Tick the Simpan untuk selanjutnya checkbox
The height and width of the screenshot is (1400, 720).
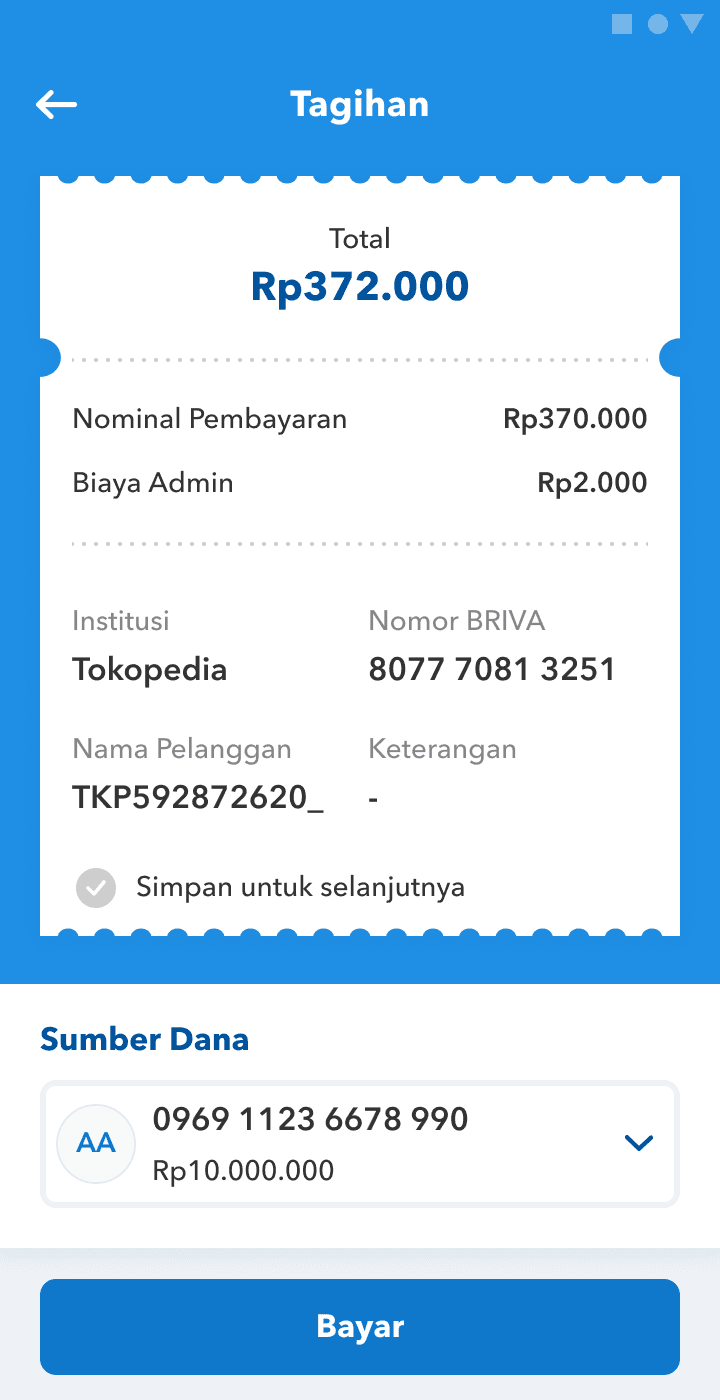[96, 887]
